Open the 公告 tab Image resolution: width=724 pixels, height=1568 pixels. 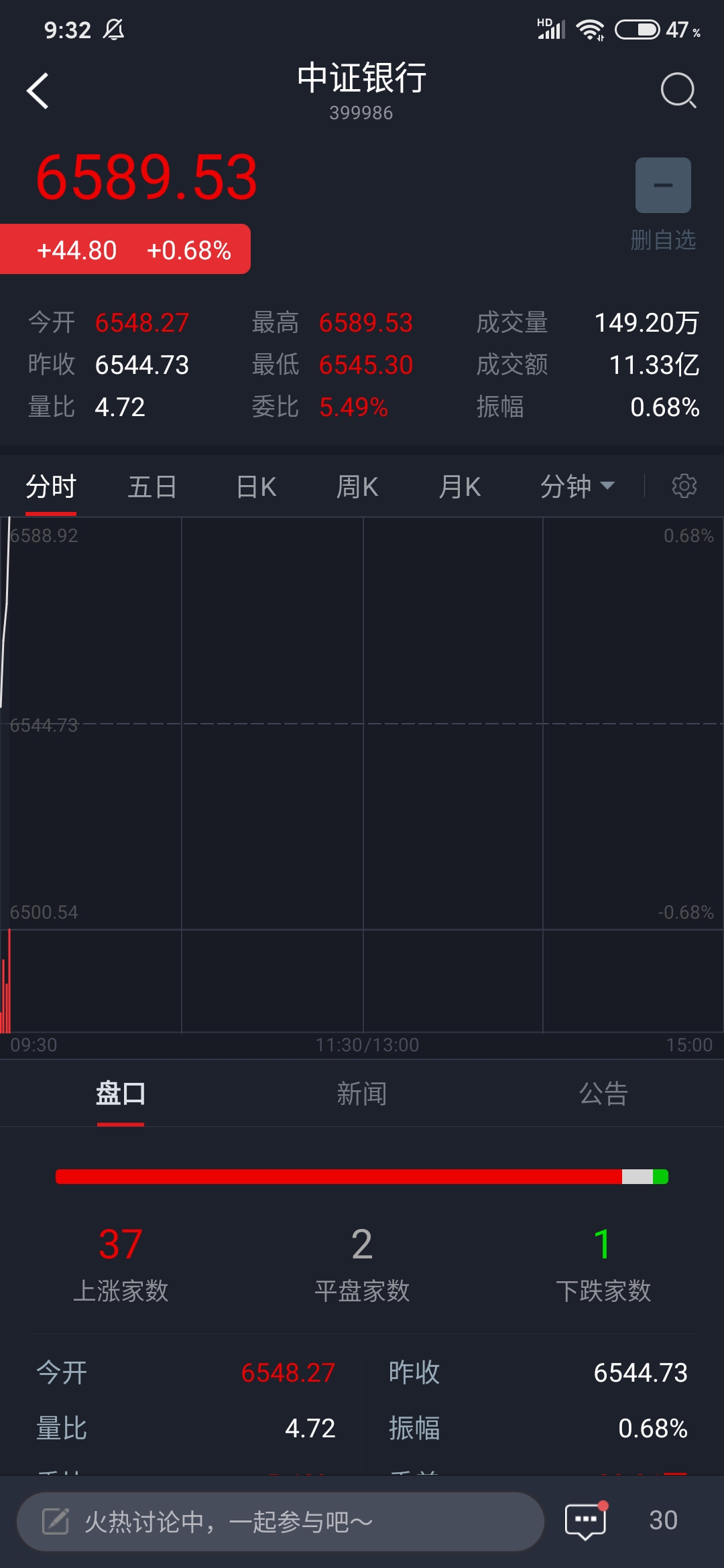tap(603, 1094)
